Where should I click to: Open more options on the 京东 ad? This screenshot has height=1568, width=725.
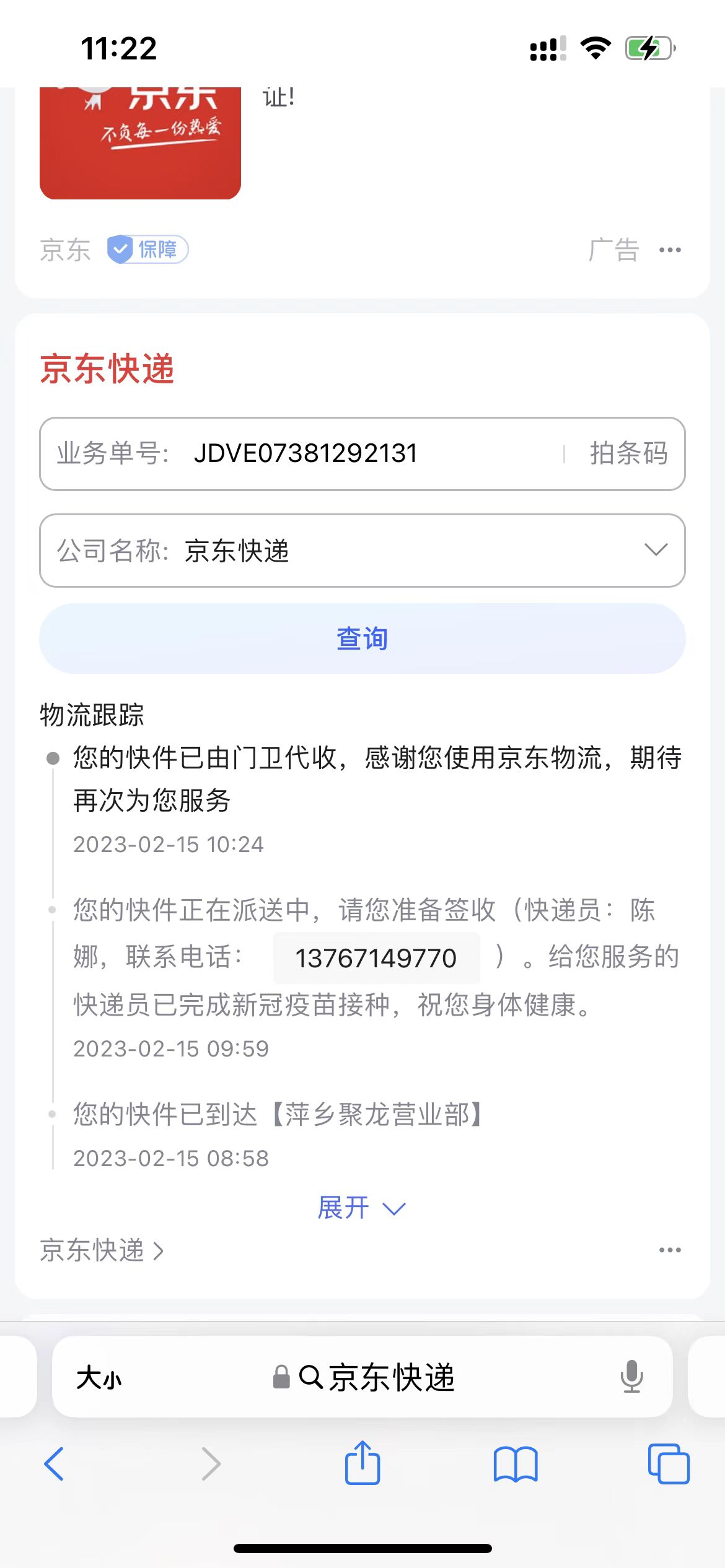(670, 250)
